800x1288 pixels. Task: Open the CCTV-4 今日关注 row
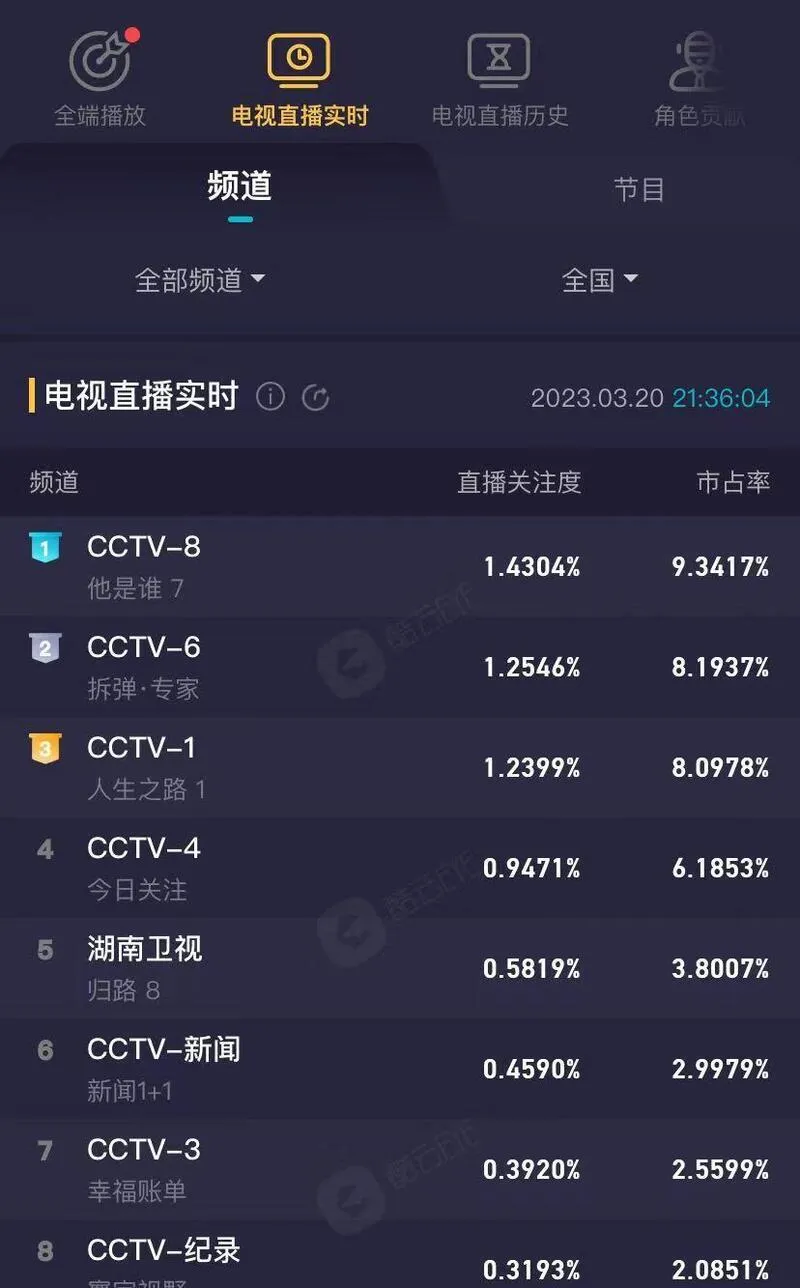point(400,868)
